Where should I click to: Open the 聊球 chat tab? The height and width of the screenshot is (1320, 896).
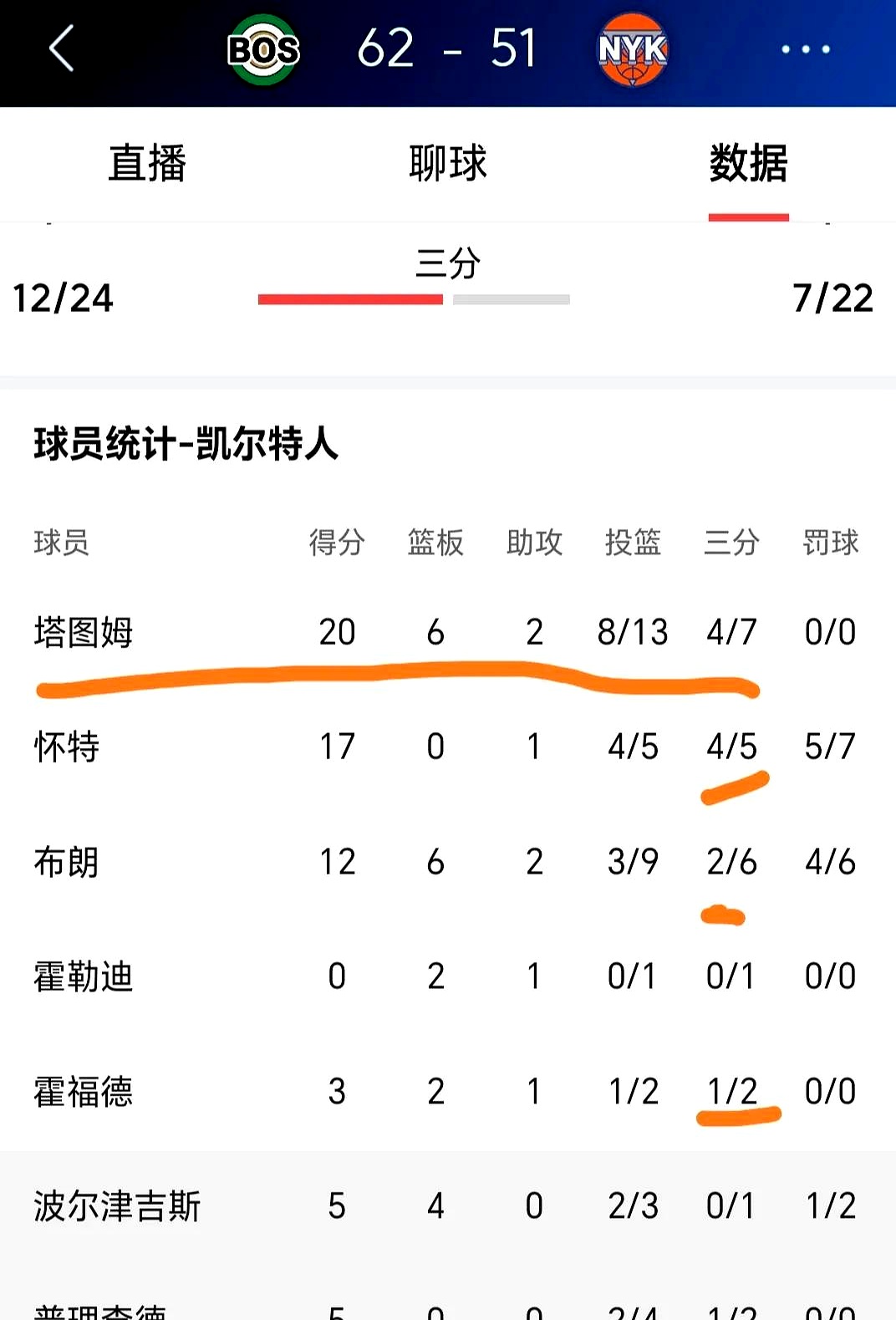(448, 164)
